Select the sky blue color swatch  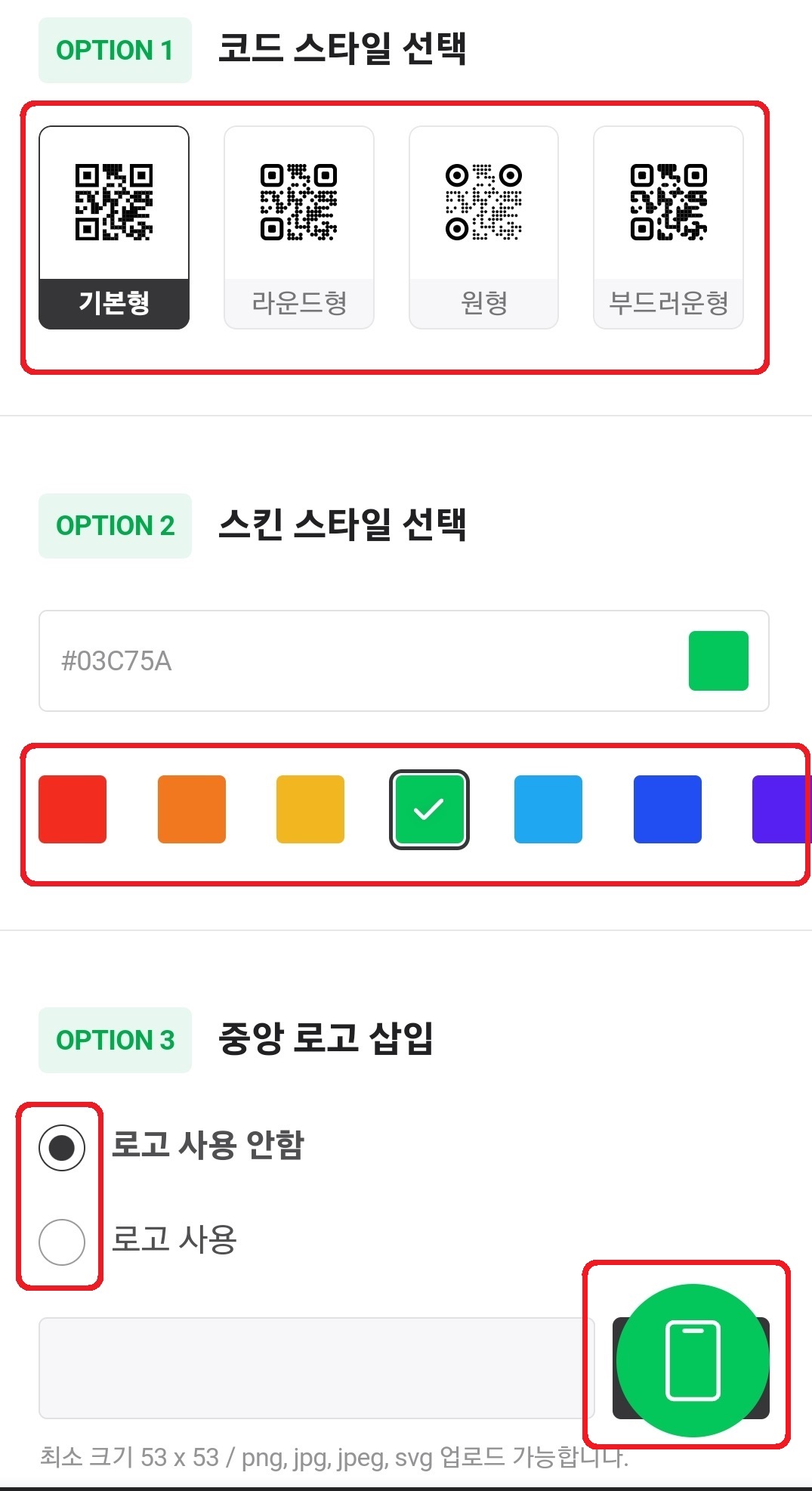coord(547,809)
